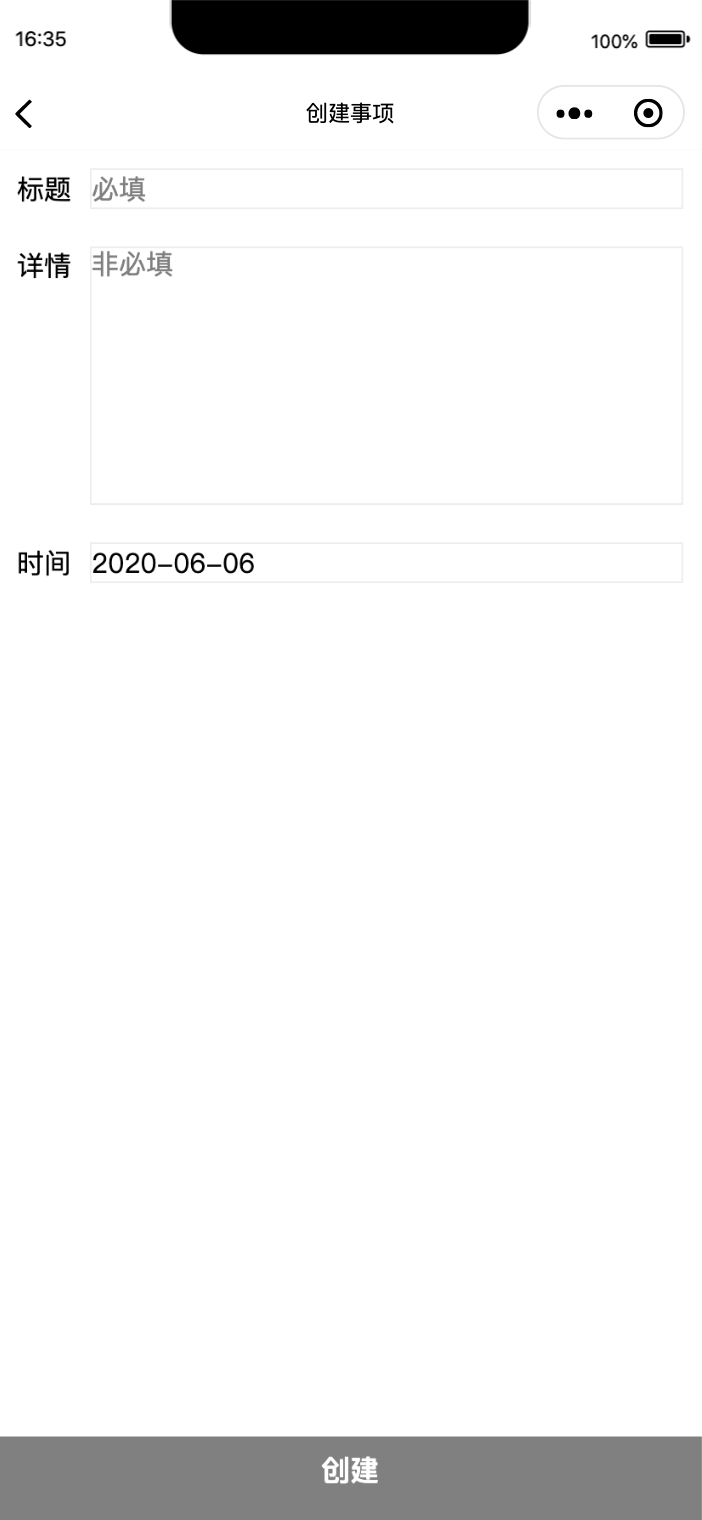Open the mini program more-options menu
Viewport: 702px width, 1520px height.
tap(574, 113)
